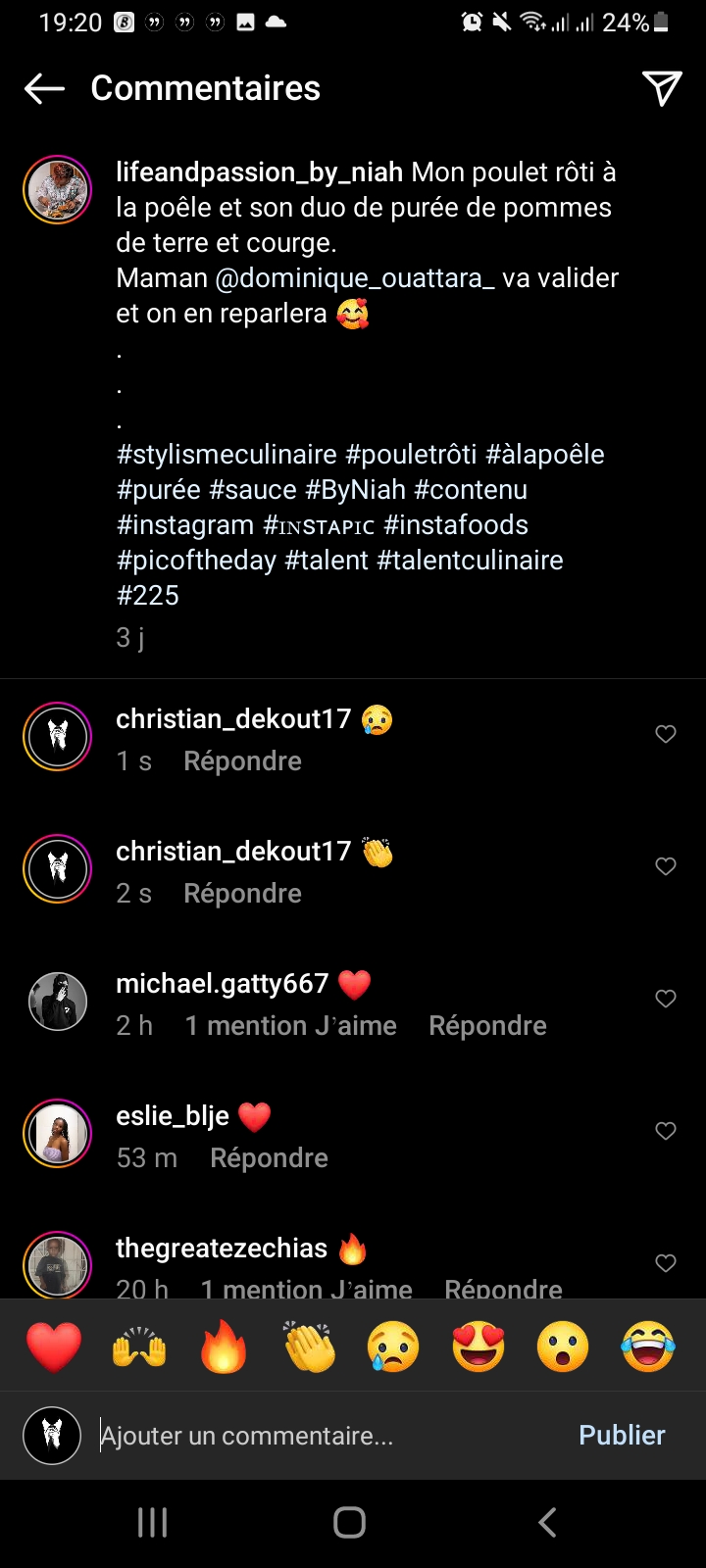Like eslie_blje's heart comment
Screen dimensions: 706x1568
point(666,1131)
